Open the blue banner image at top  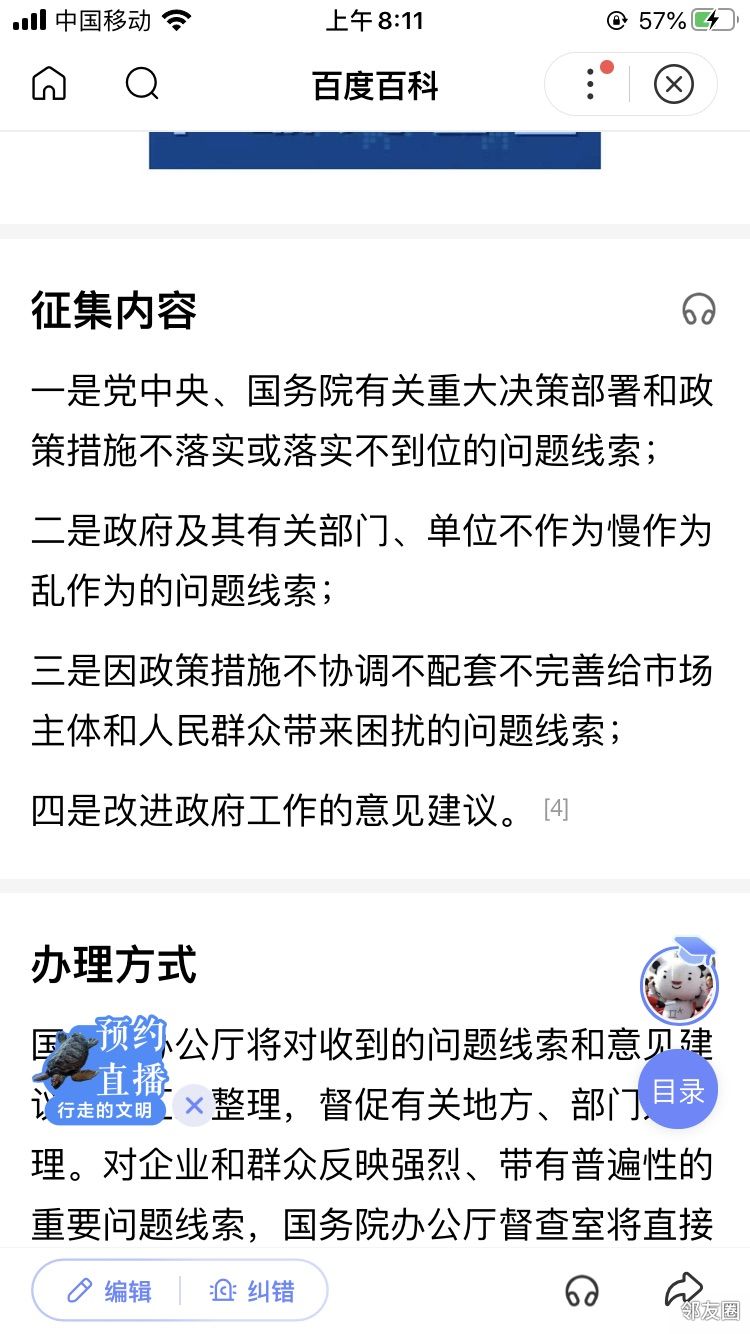(x=374, y=150)
